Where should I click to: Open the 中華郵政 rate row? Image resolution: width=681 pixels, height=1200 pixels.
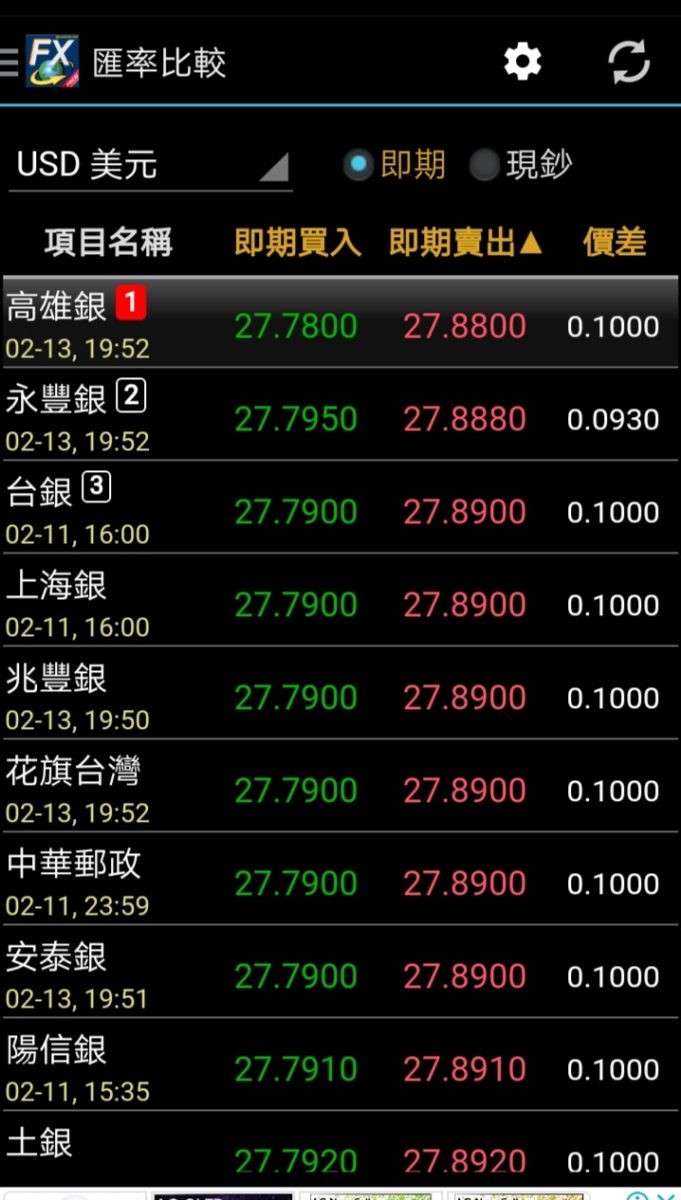click(340, 880)
